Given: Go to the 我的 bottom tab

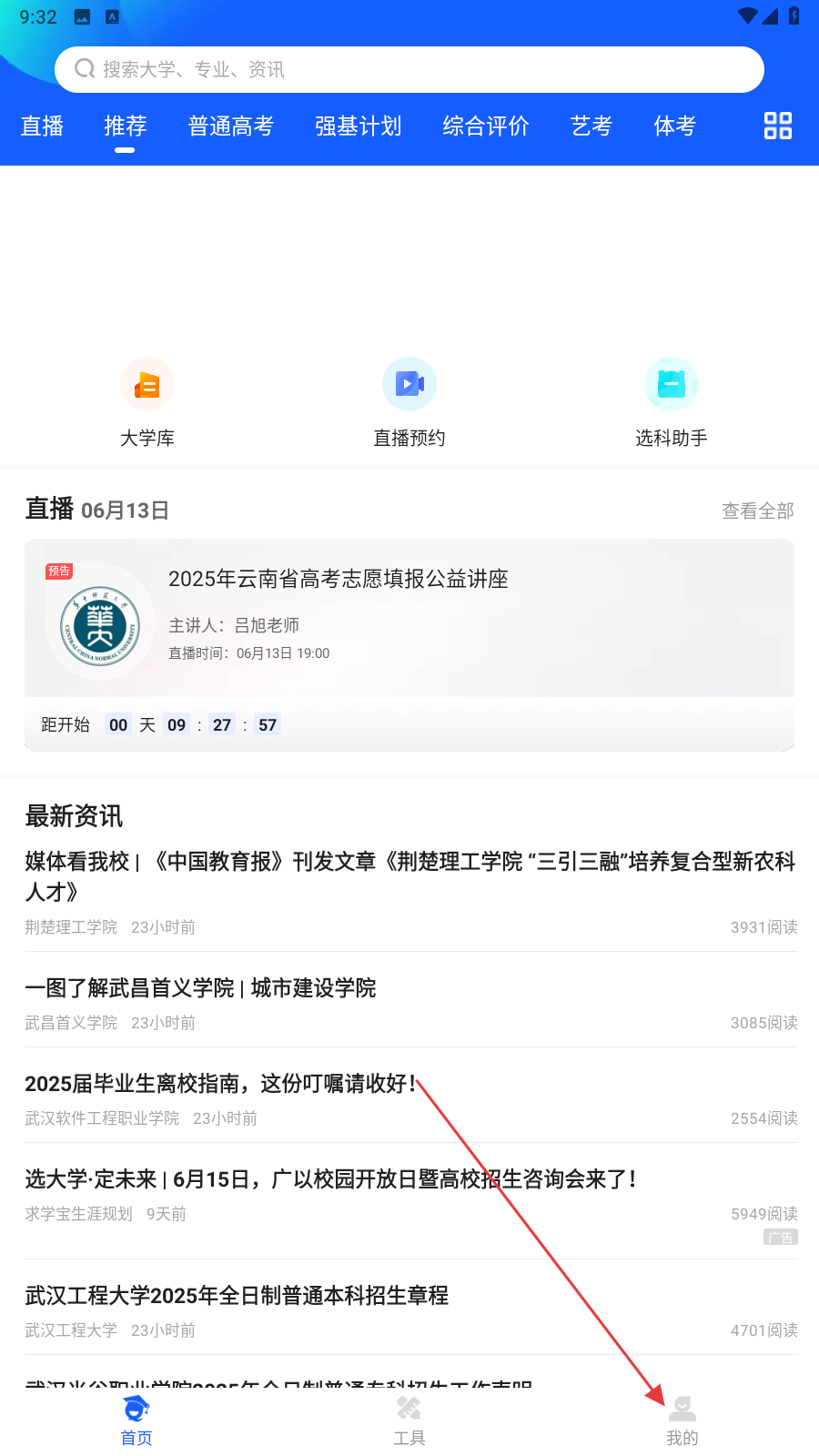Looking at the screenshot, I should click(x=682, y=1421).
